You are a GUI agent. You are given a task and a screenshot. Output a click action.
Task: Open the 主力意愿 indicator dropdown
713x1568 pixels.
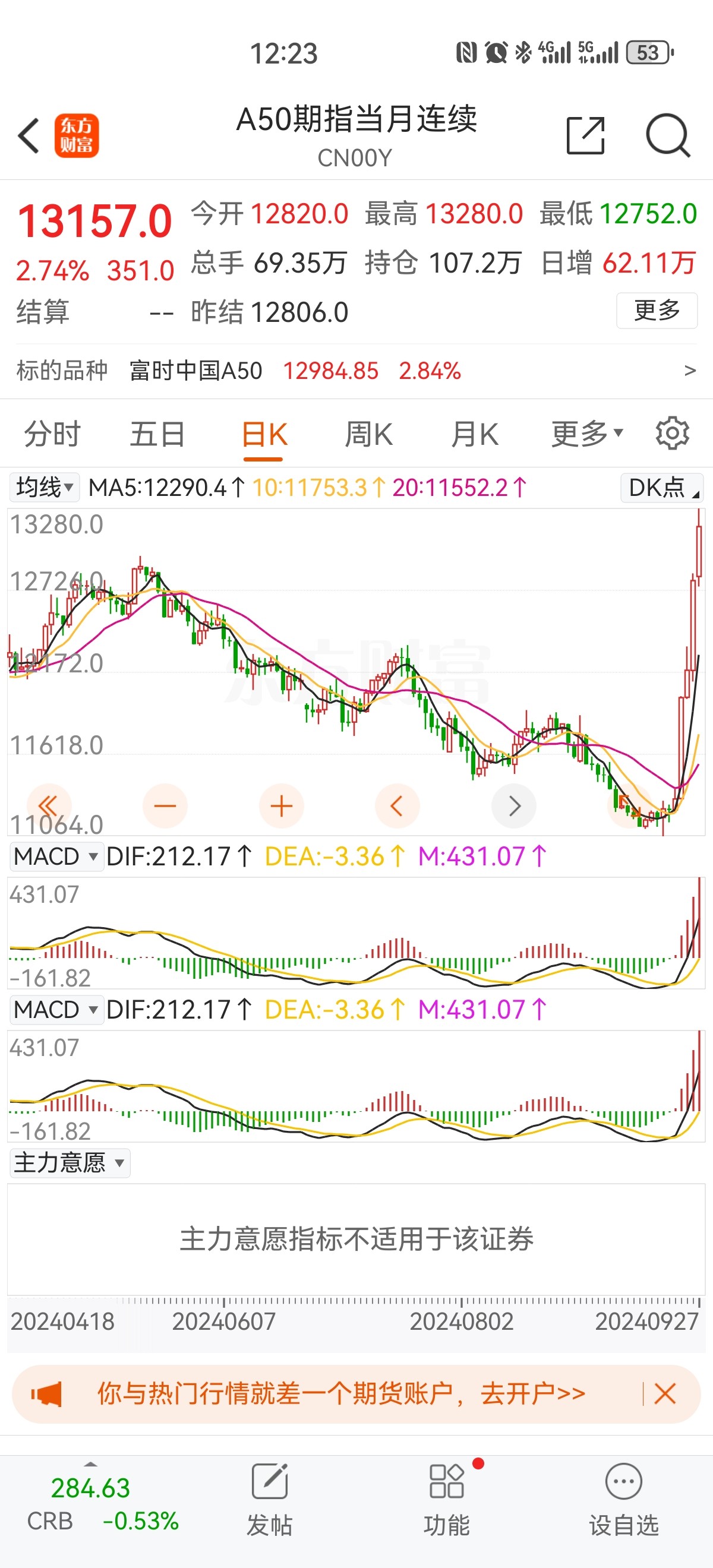tap(70, 1162)
